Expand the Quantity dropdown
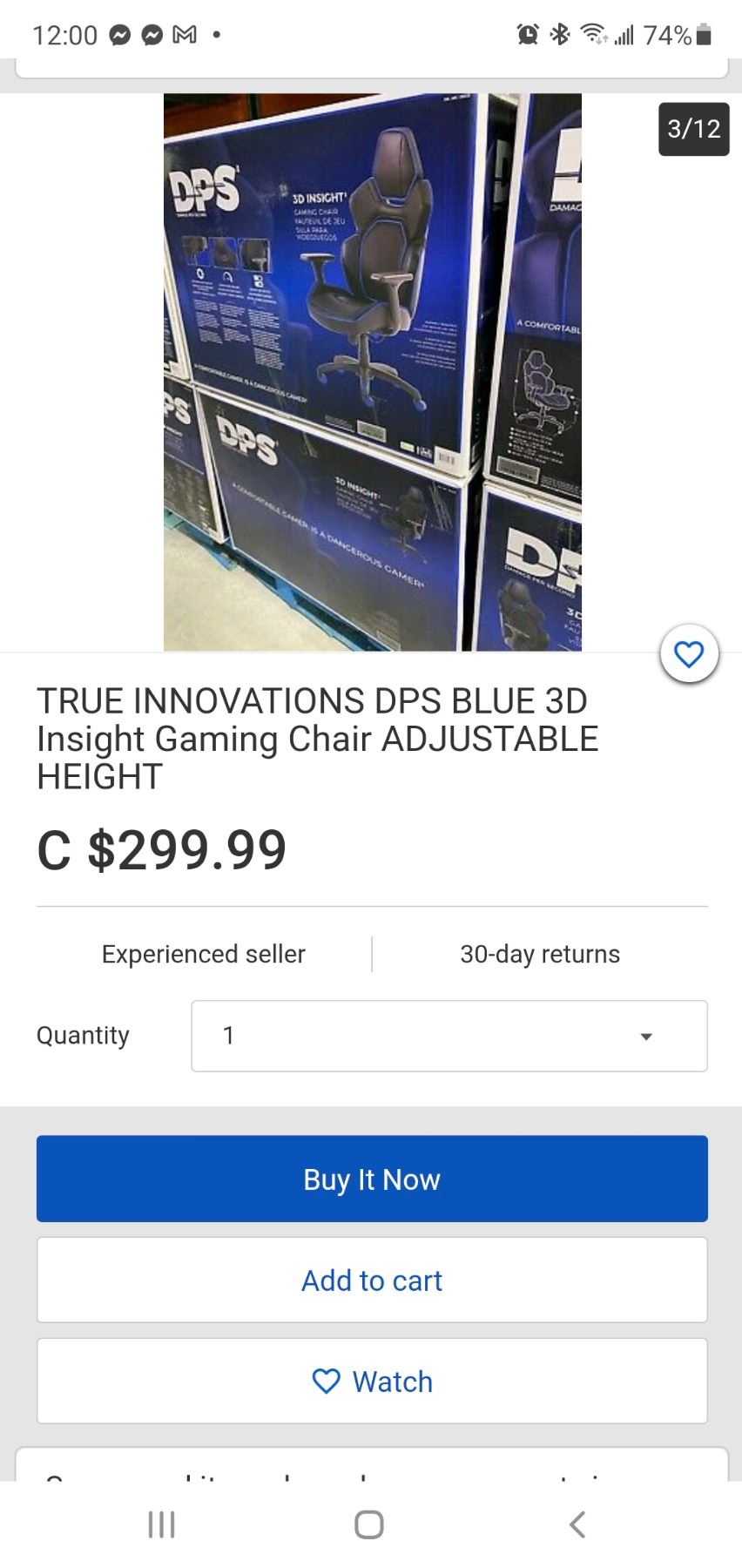 449,1036
